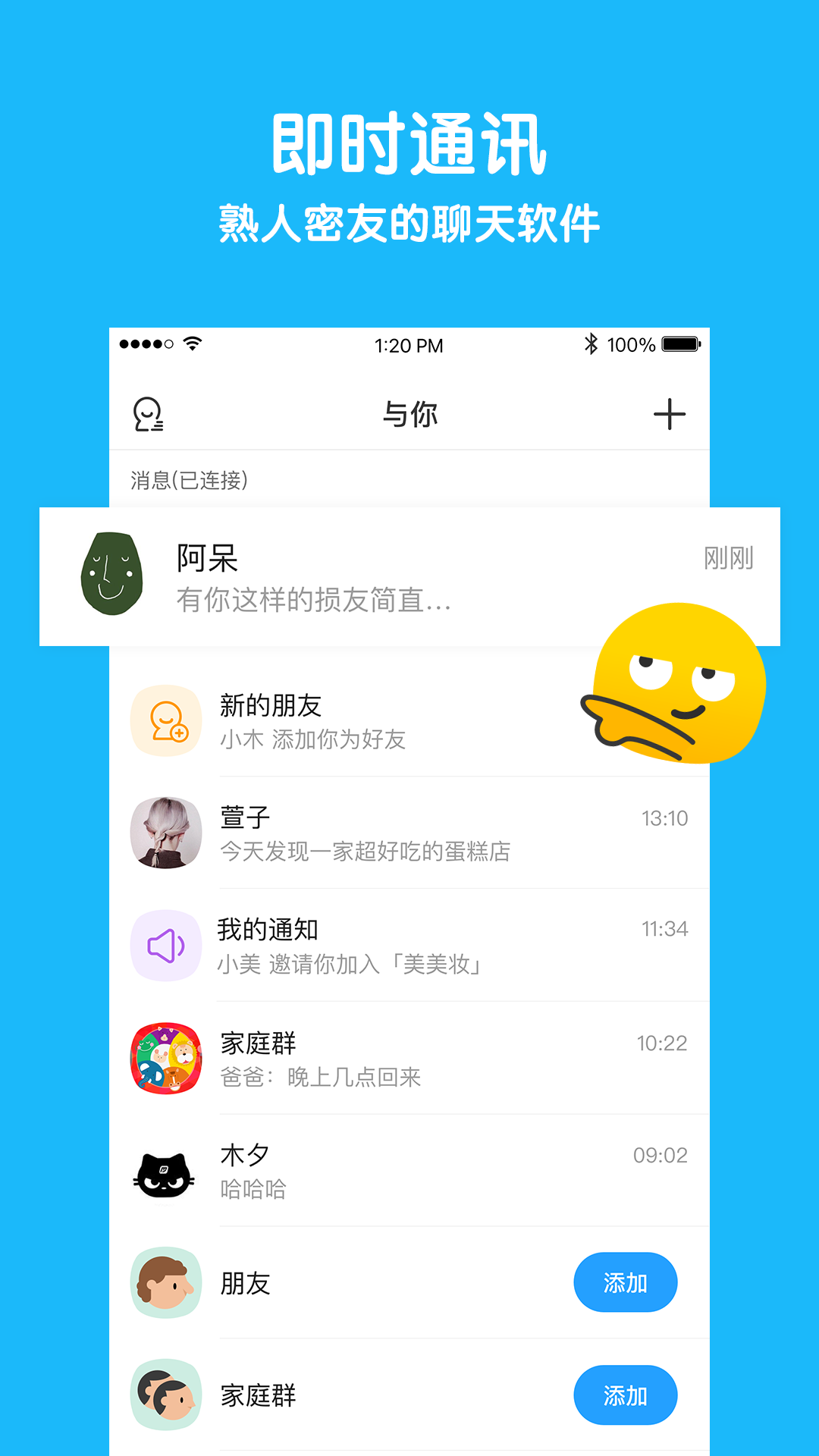Tap the battery indicator showing 100%
This screenshot has height=1456, width=819.
(x=680, y=344)
